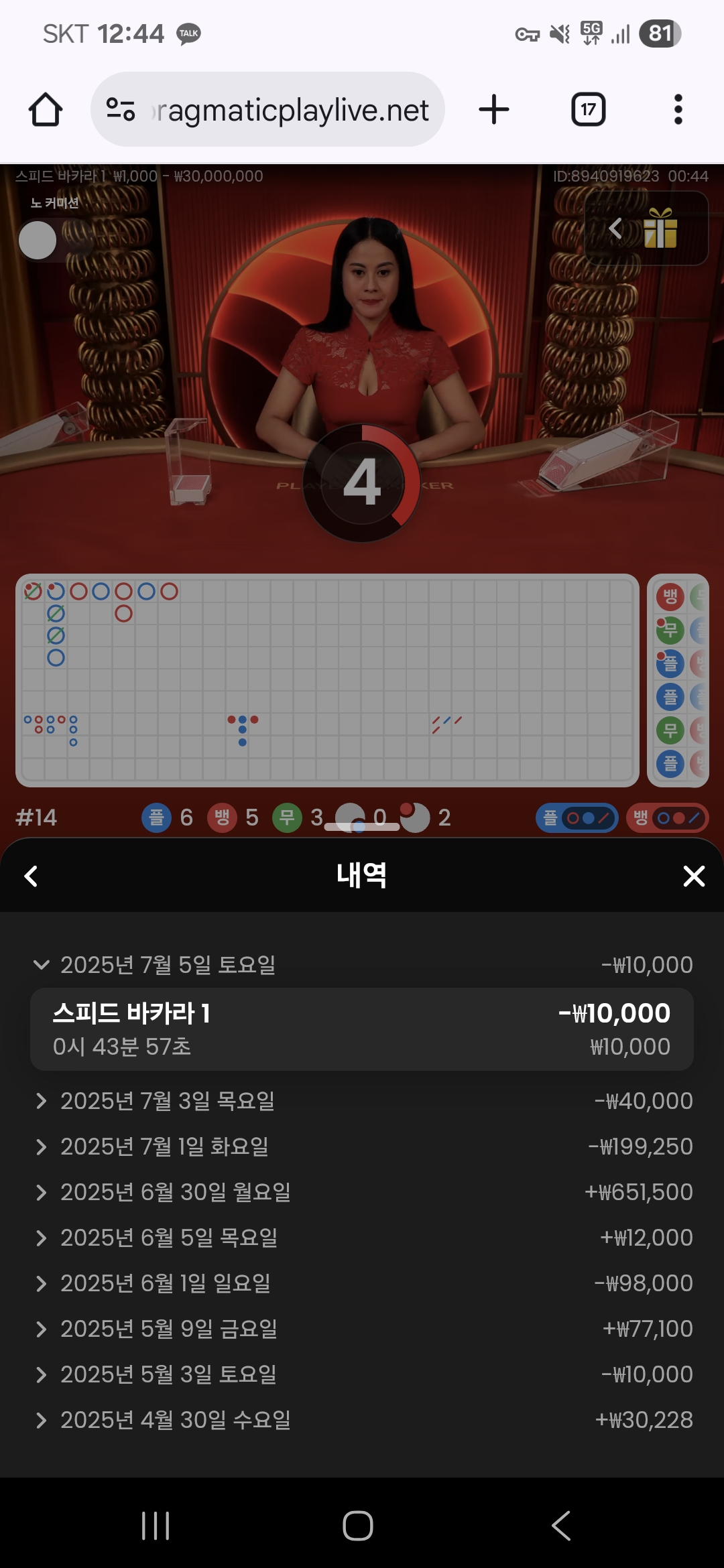
Task: Close the 내역 history panel
Action: (x=694, y=876)
